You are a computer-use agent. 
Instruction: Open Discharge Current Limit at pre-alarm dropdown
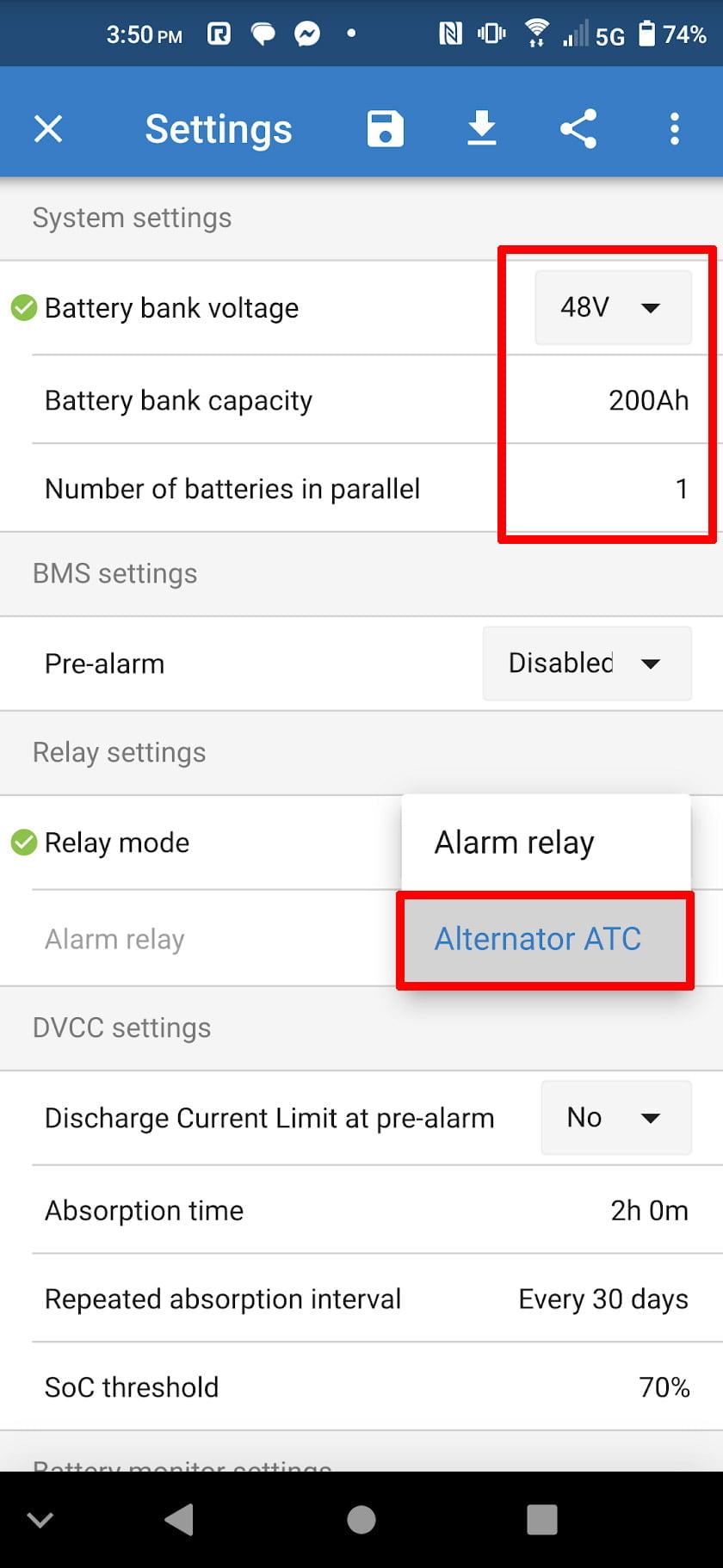(x=616, y=1117)
